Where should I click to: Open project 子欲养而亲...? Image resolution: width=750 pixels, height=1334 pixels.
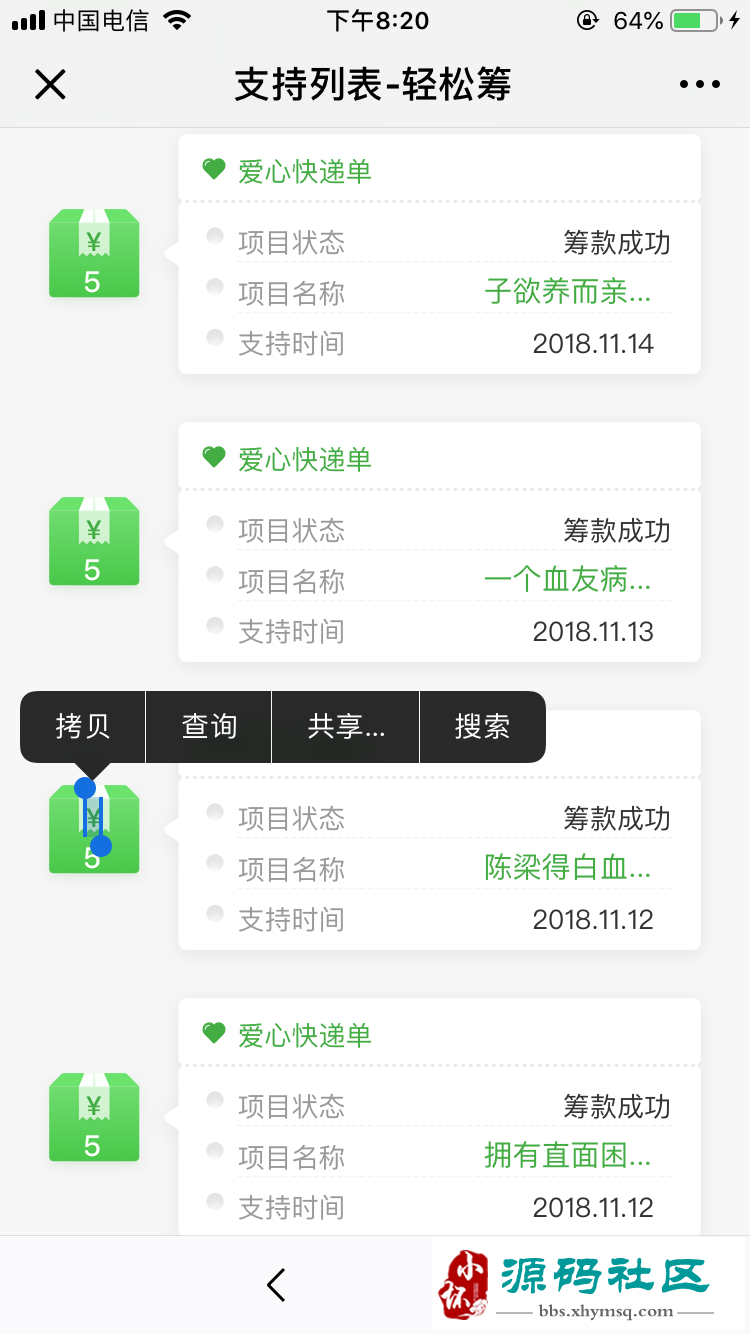[x=567, y=292]
